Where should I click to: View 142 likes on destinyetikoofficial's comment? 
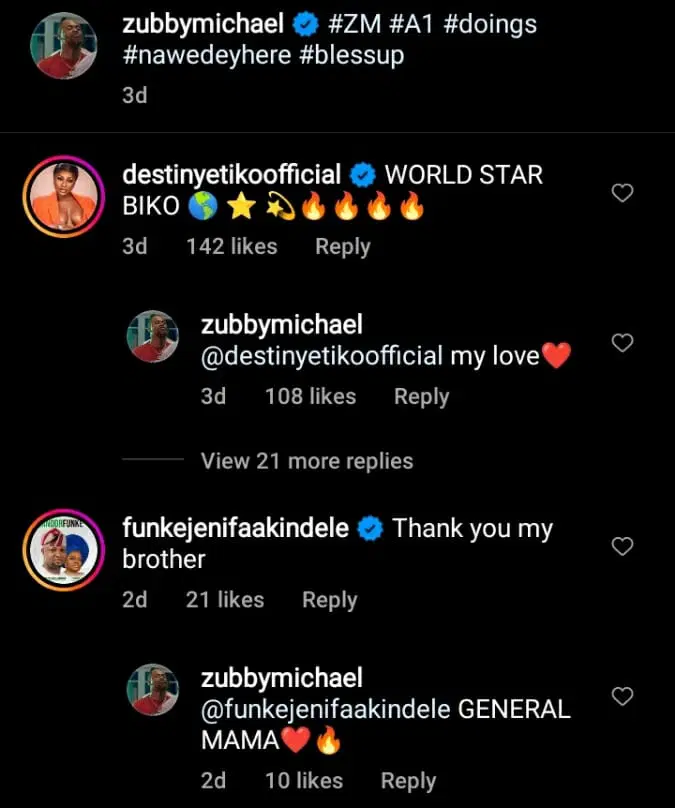pyautogui.click(x=231, y=247)
